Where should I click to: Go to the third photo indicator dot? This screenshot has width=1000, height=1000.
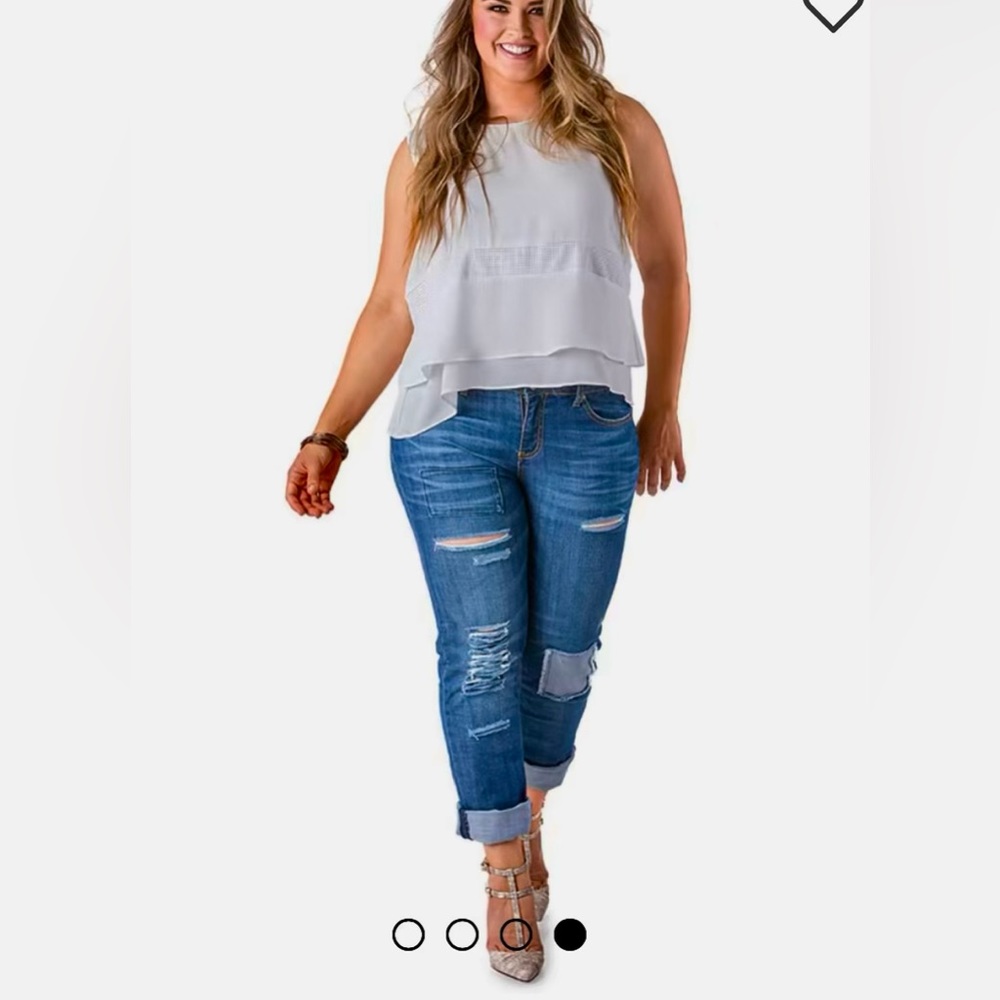tap(516, 934)
